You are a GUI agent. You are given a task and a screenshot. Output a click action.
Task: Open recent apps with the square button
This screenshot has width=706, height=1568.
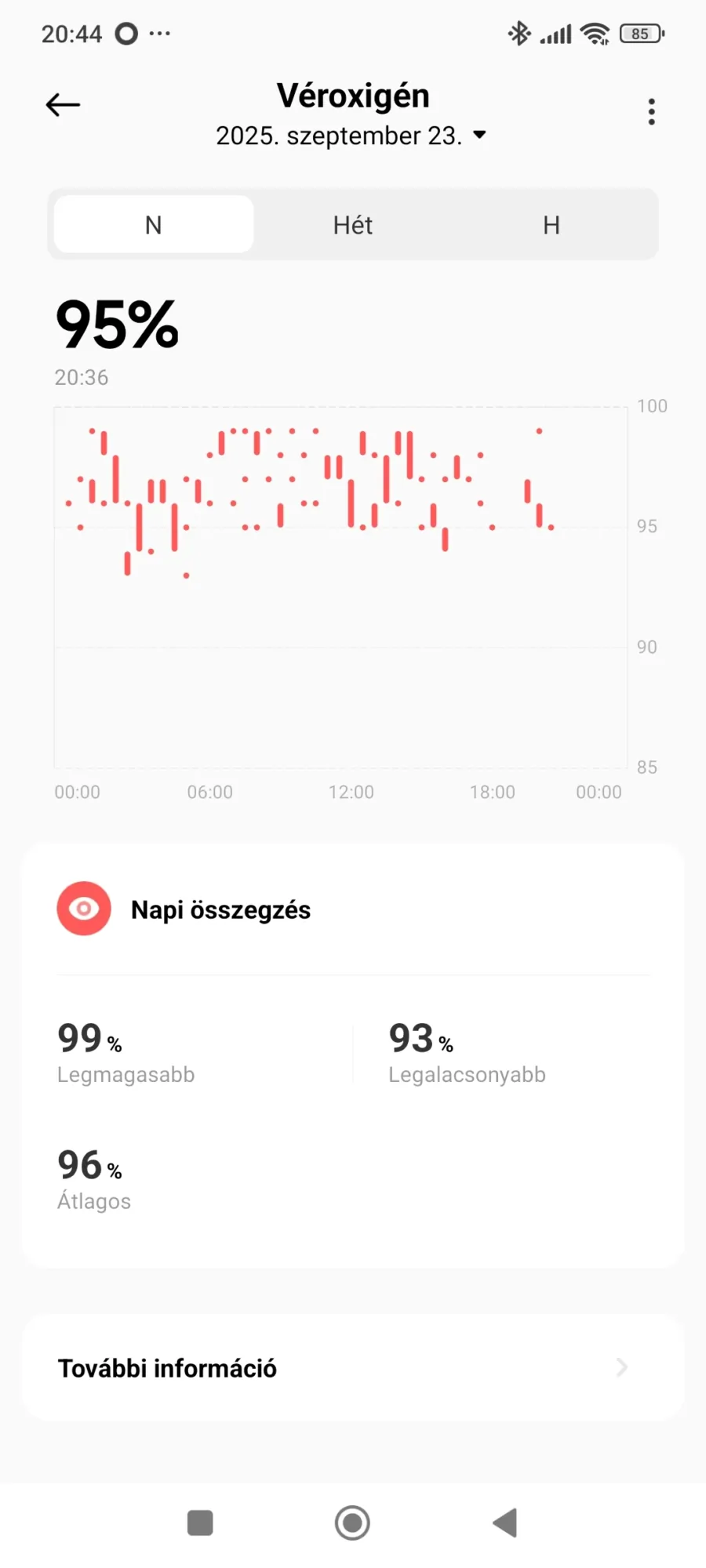pos(200,1523)
